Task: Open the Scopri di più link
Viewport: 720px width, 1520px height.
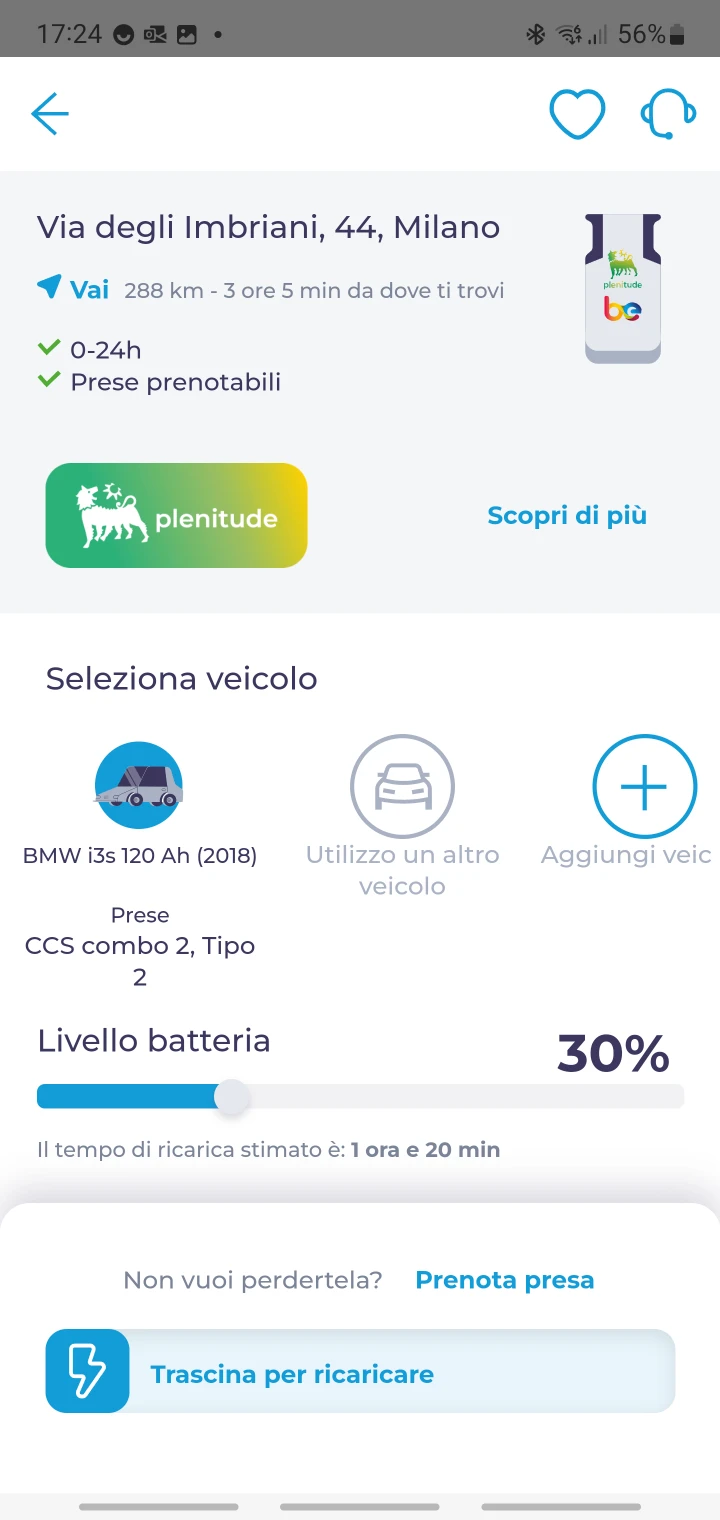Action: click(x=567, y=515)
